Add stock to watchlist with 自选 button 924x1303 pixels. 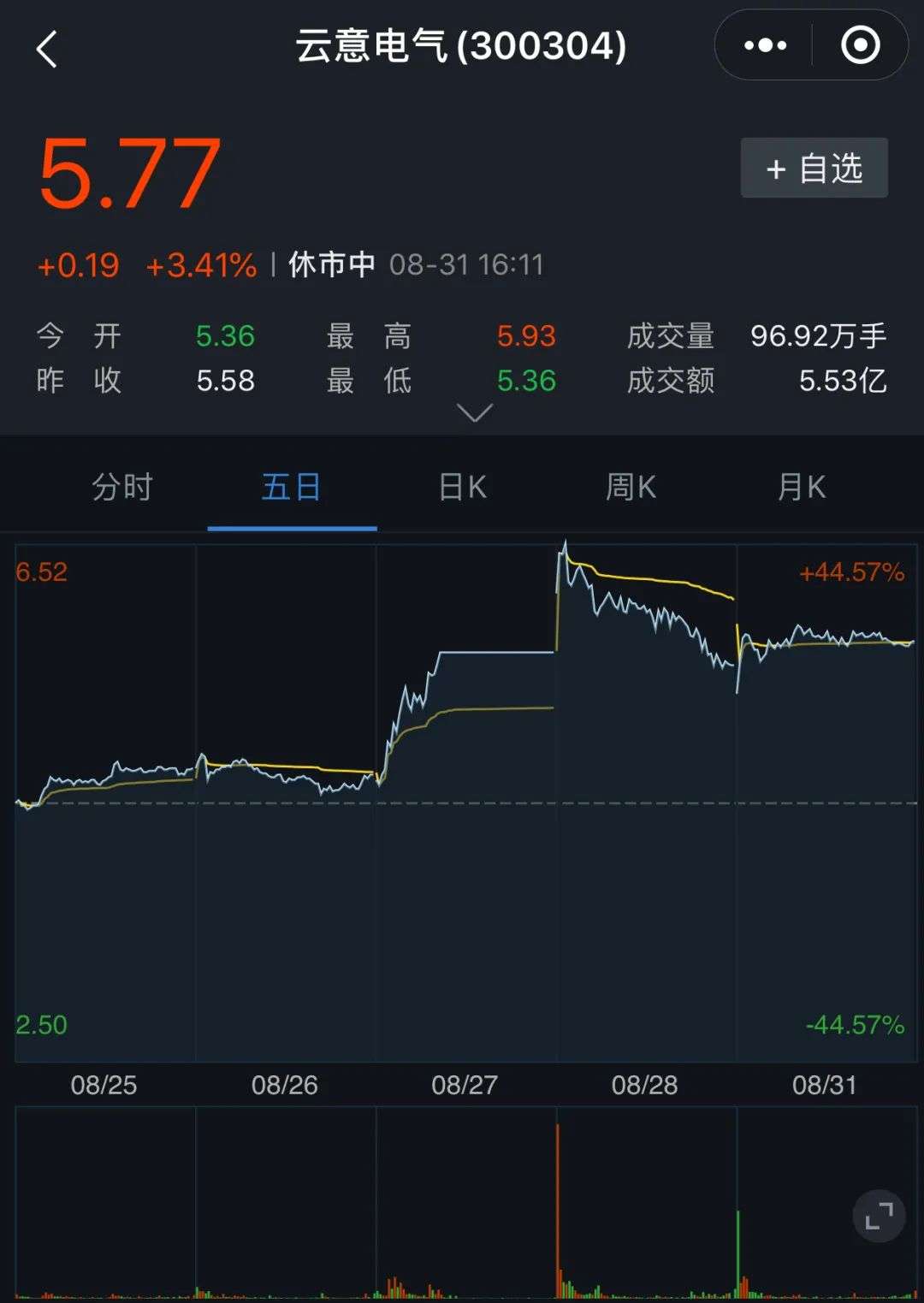[814, 169]
